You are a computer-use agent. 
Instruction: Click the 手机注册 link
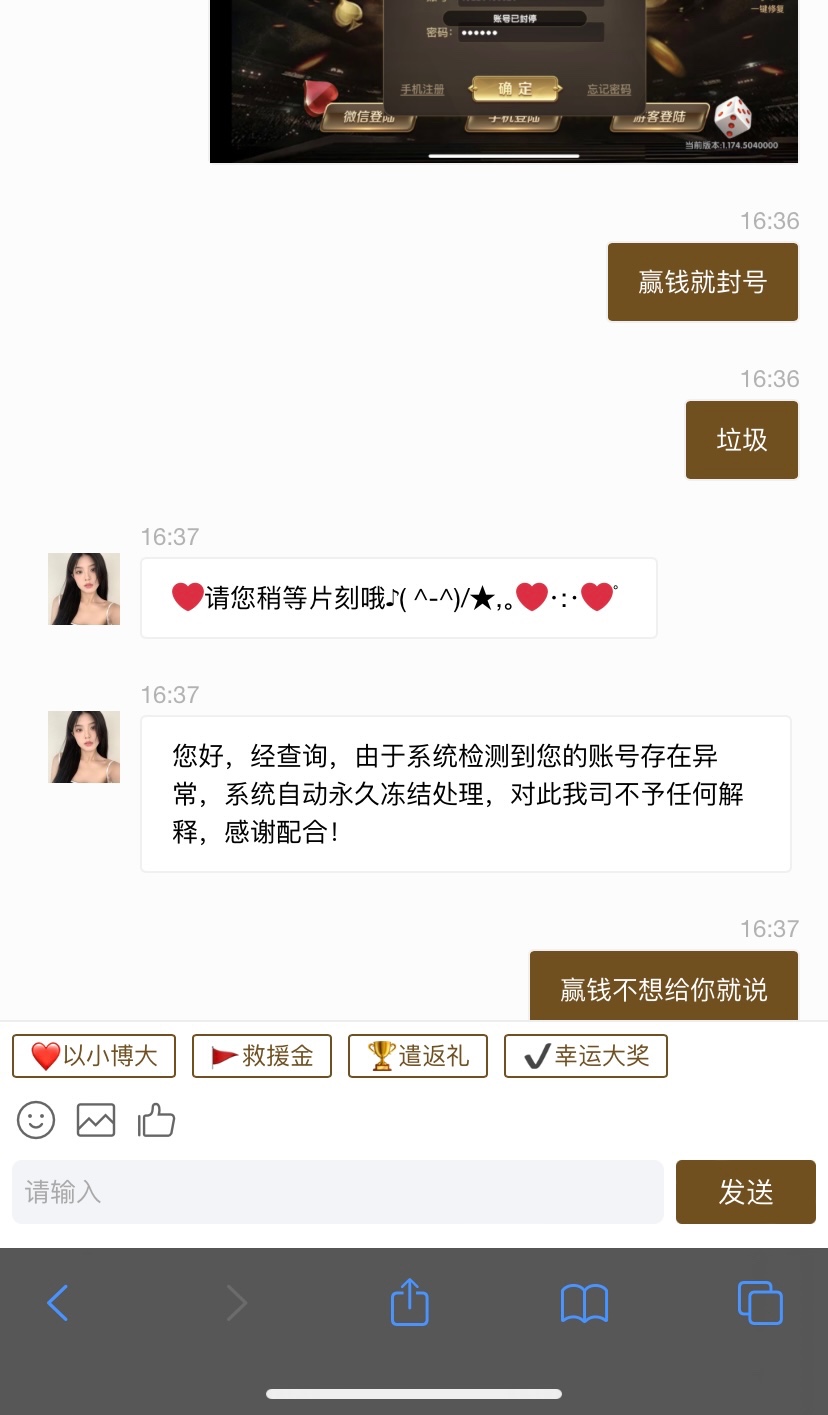click(x=424, y=89)
